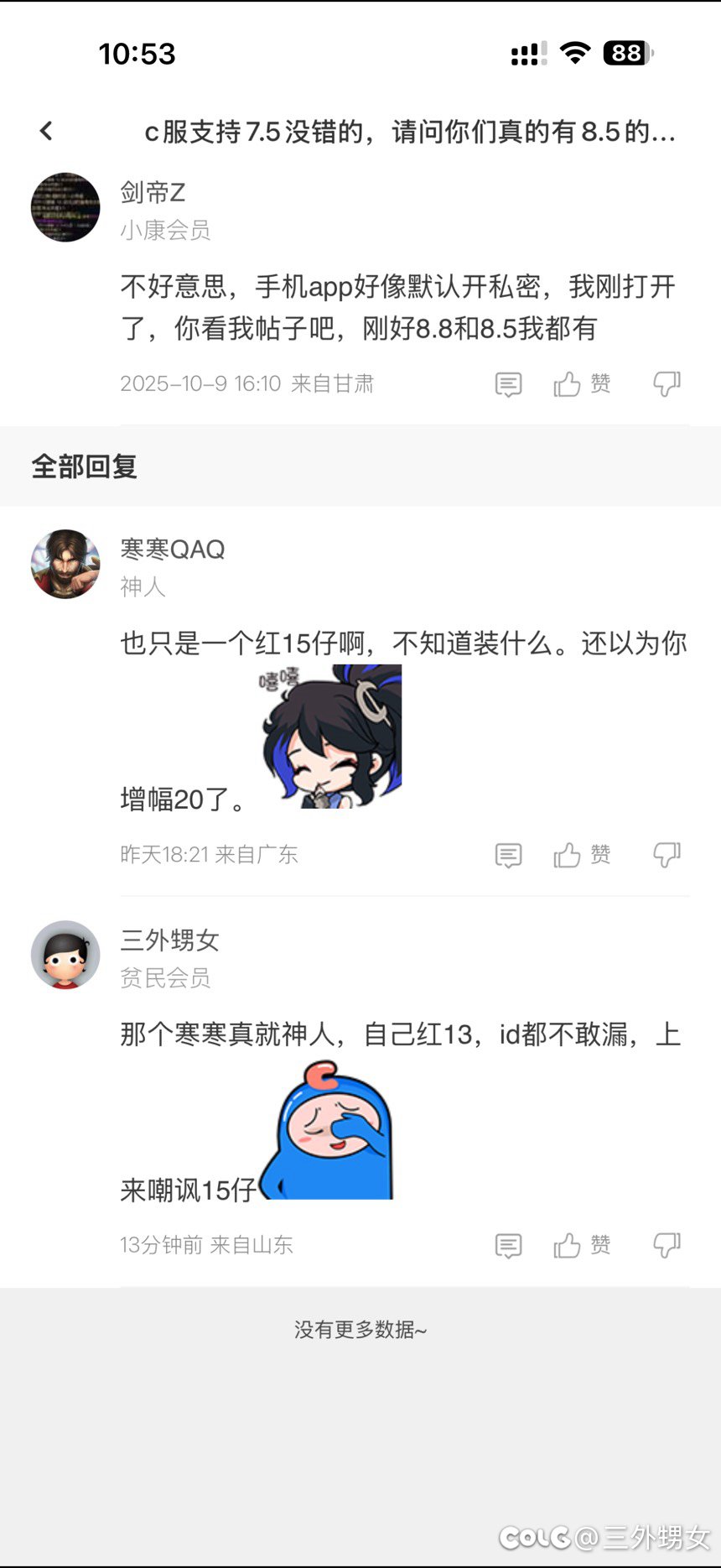Reply to 三外甥女's comment

coord(508,1246)
